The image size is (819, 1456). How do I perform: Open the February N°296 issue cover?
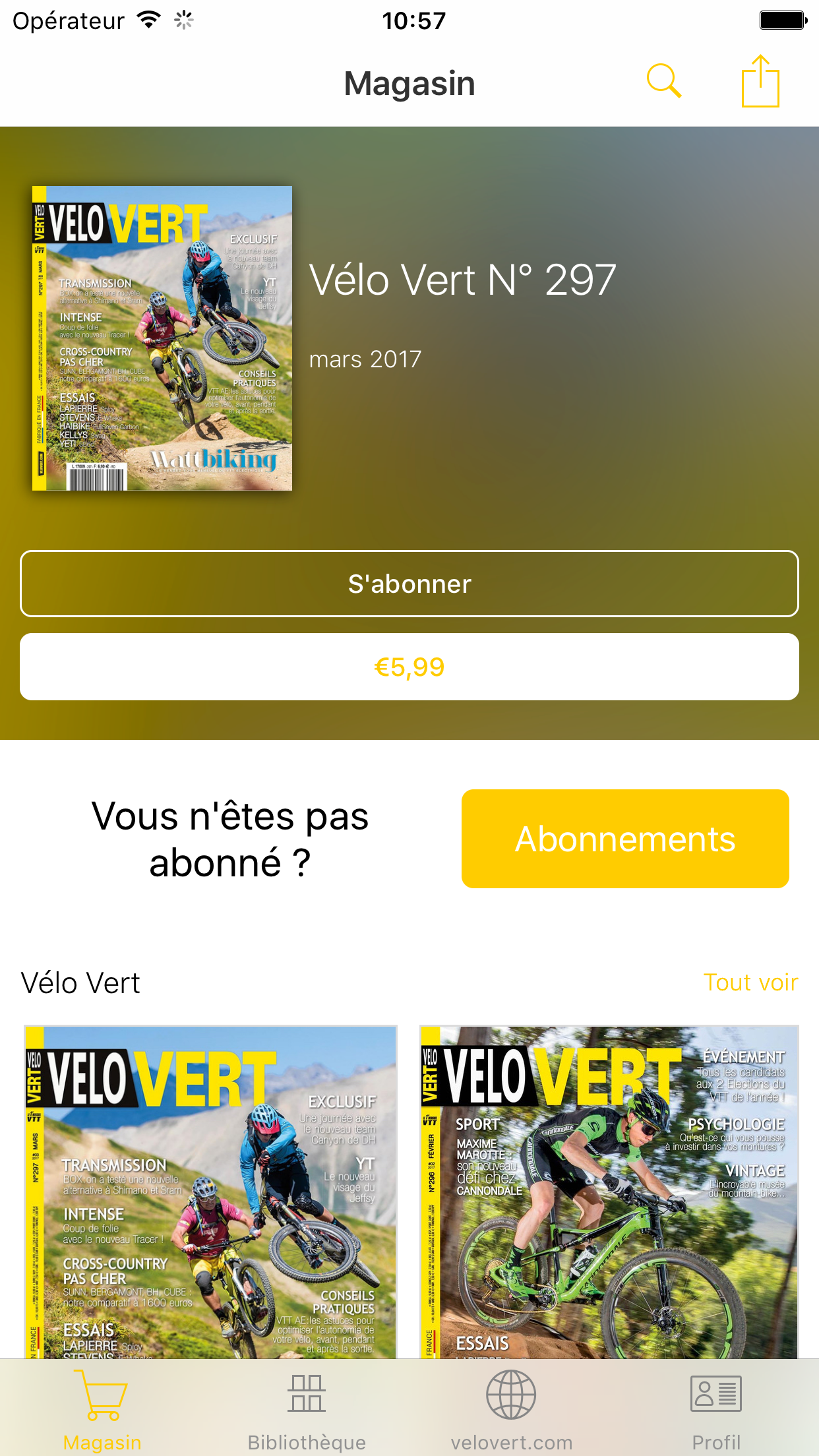609,1190
